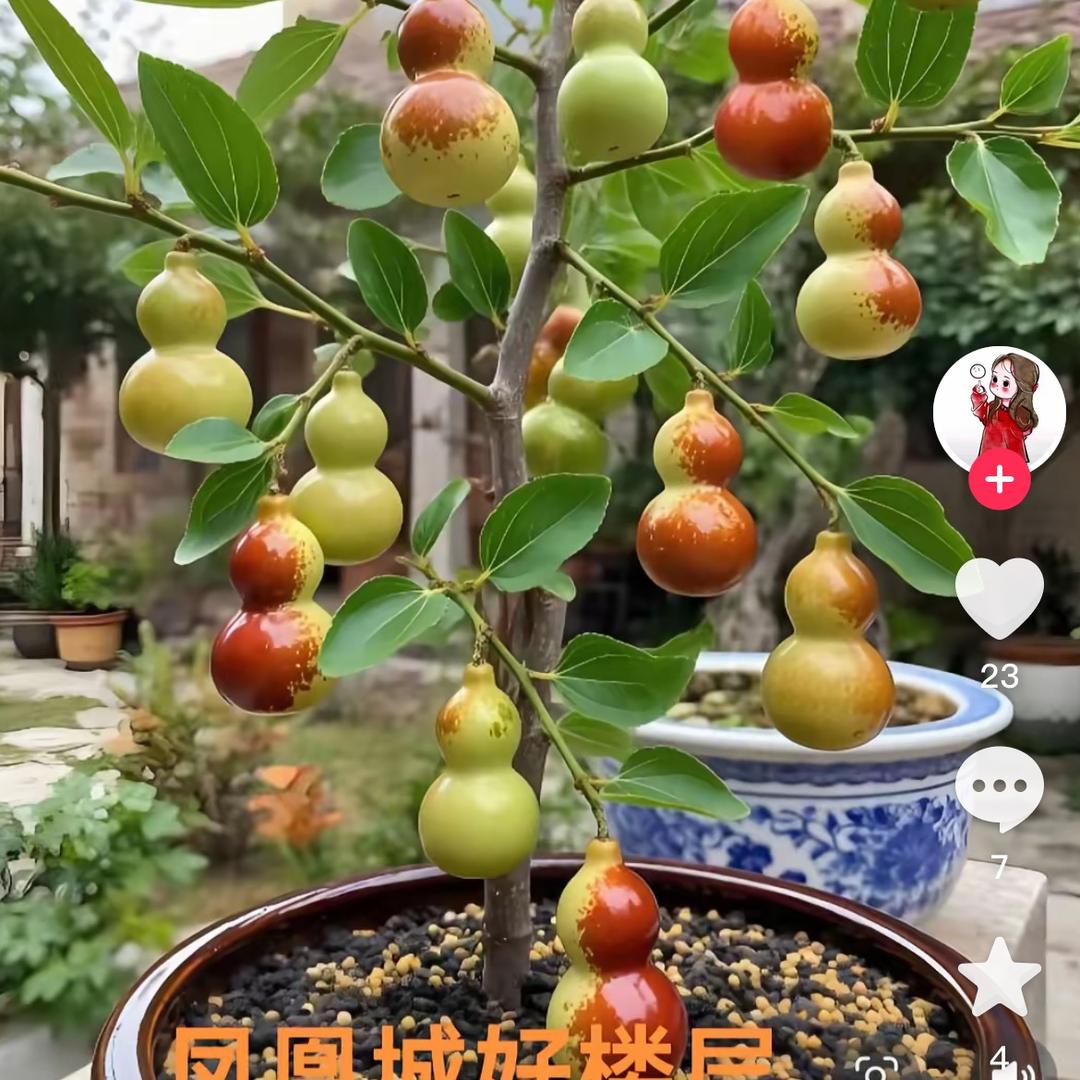Follow the author with the red plus button

click(999, 479)
